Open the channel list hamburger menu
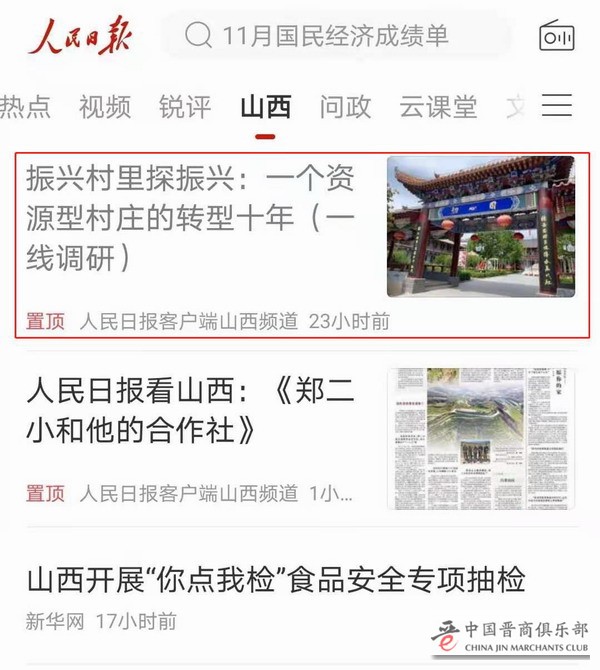600x670 pixels. [556, 105]
